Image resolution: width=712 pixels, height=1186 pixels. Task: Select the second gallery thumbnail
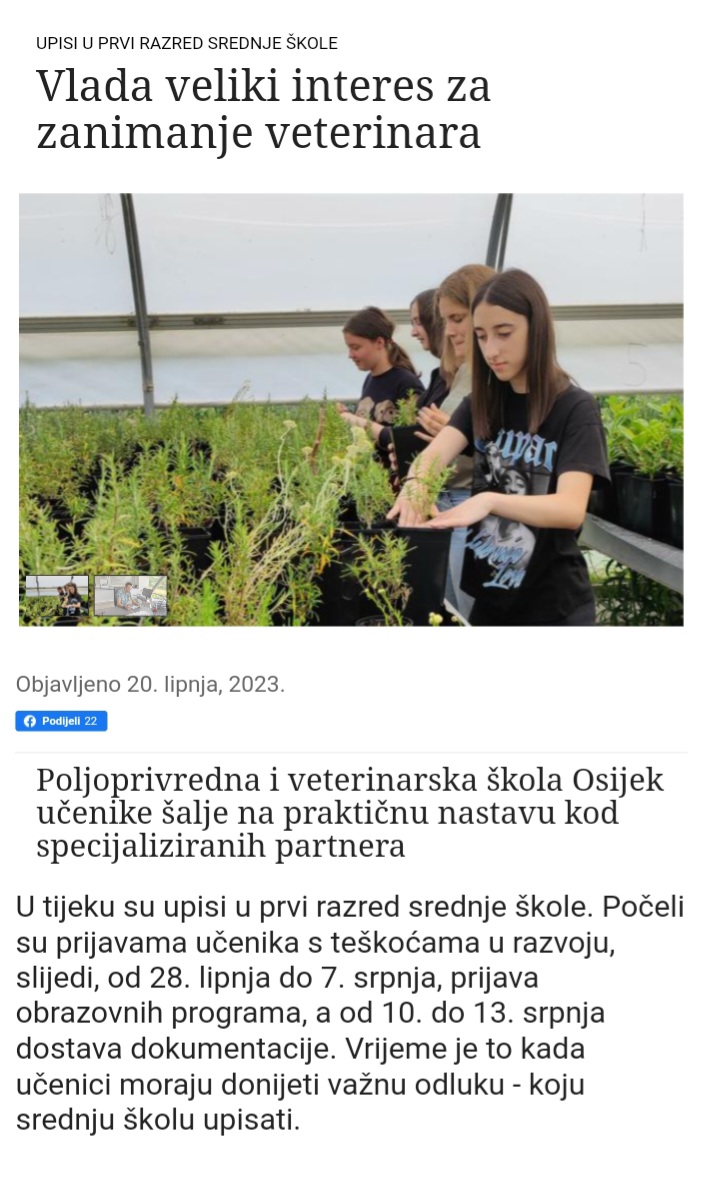pos(131,596)
